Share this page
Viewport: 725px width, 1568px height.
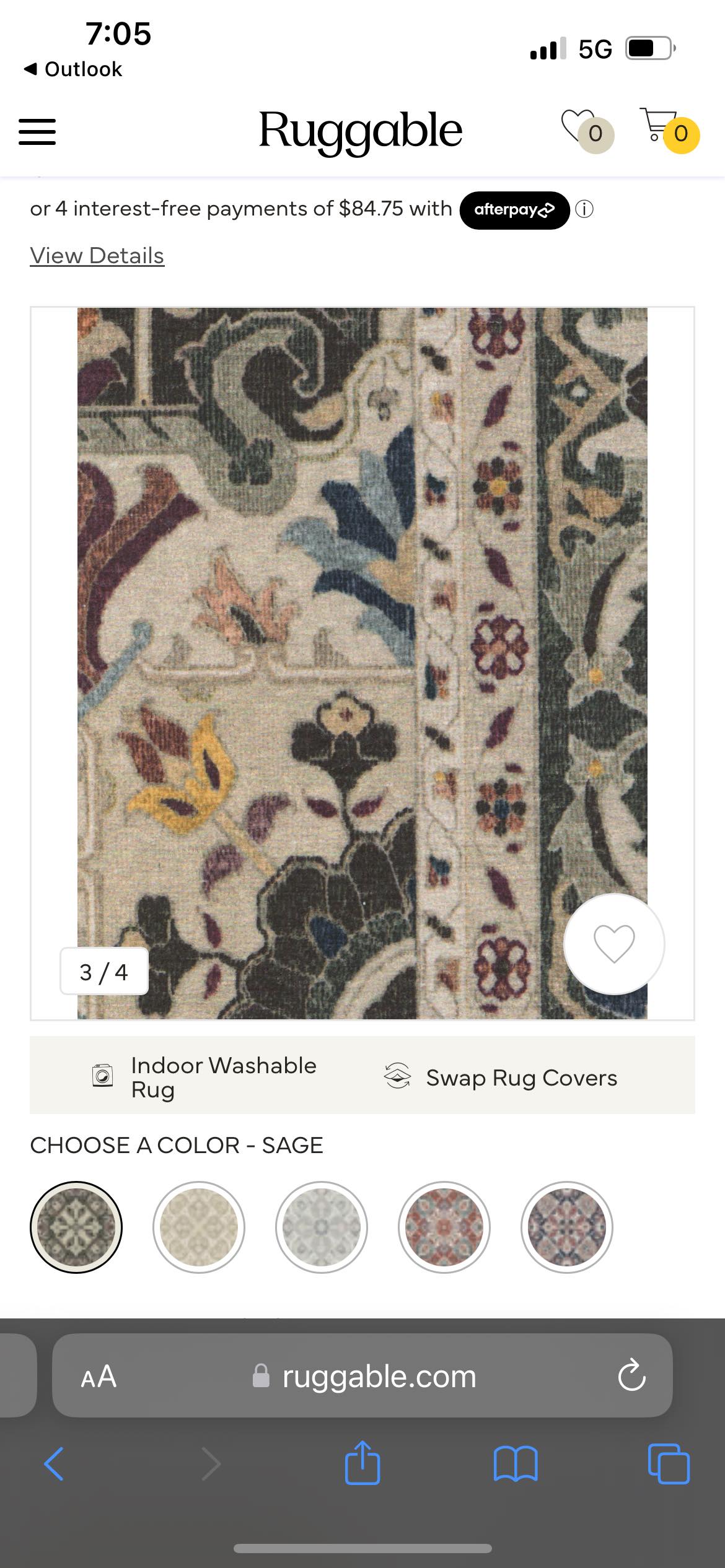pyautogui.click(x=362, y=1463)
